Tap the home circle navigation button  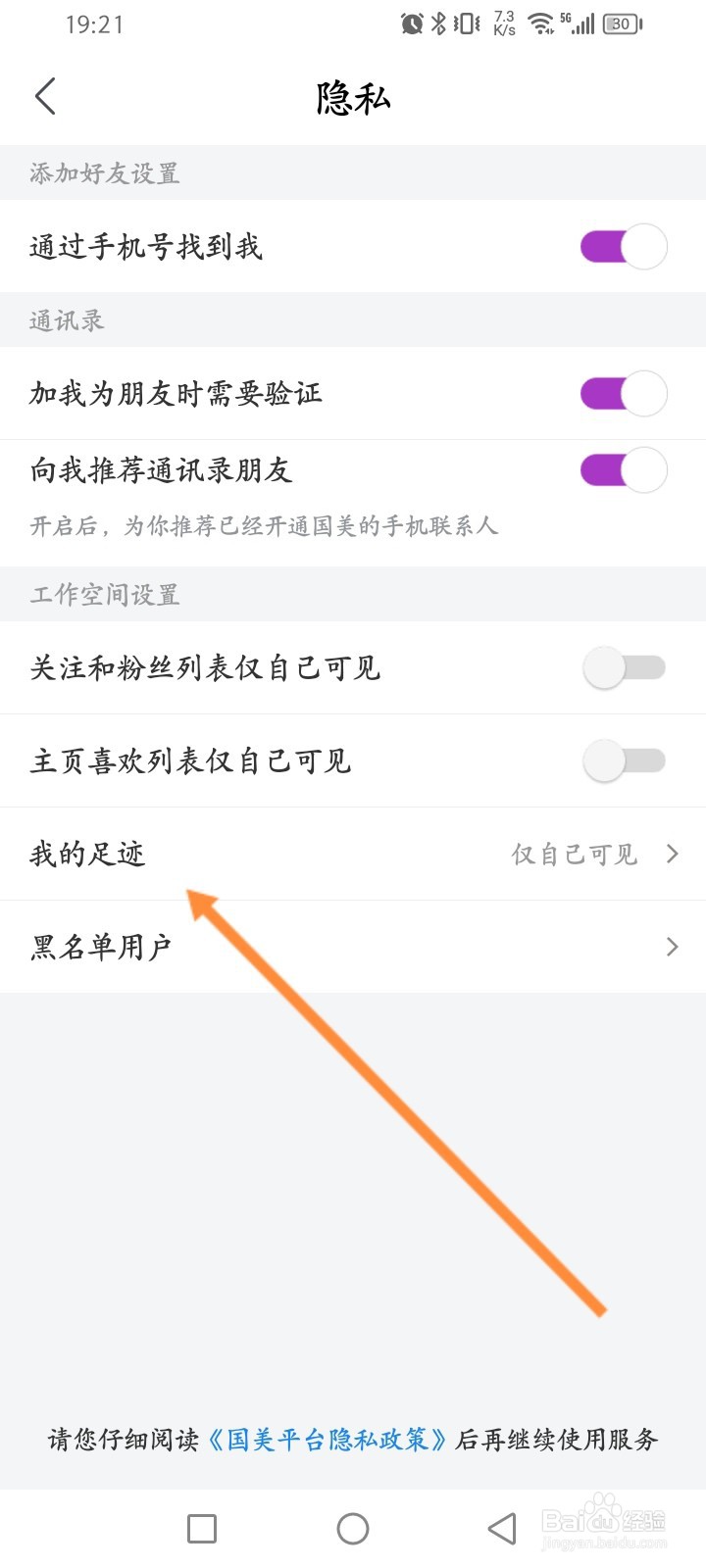coord(353,1528)
